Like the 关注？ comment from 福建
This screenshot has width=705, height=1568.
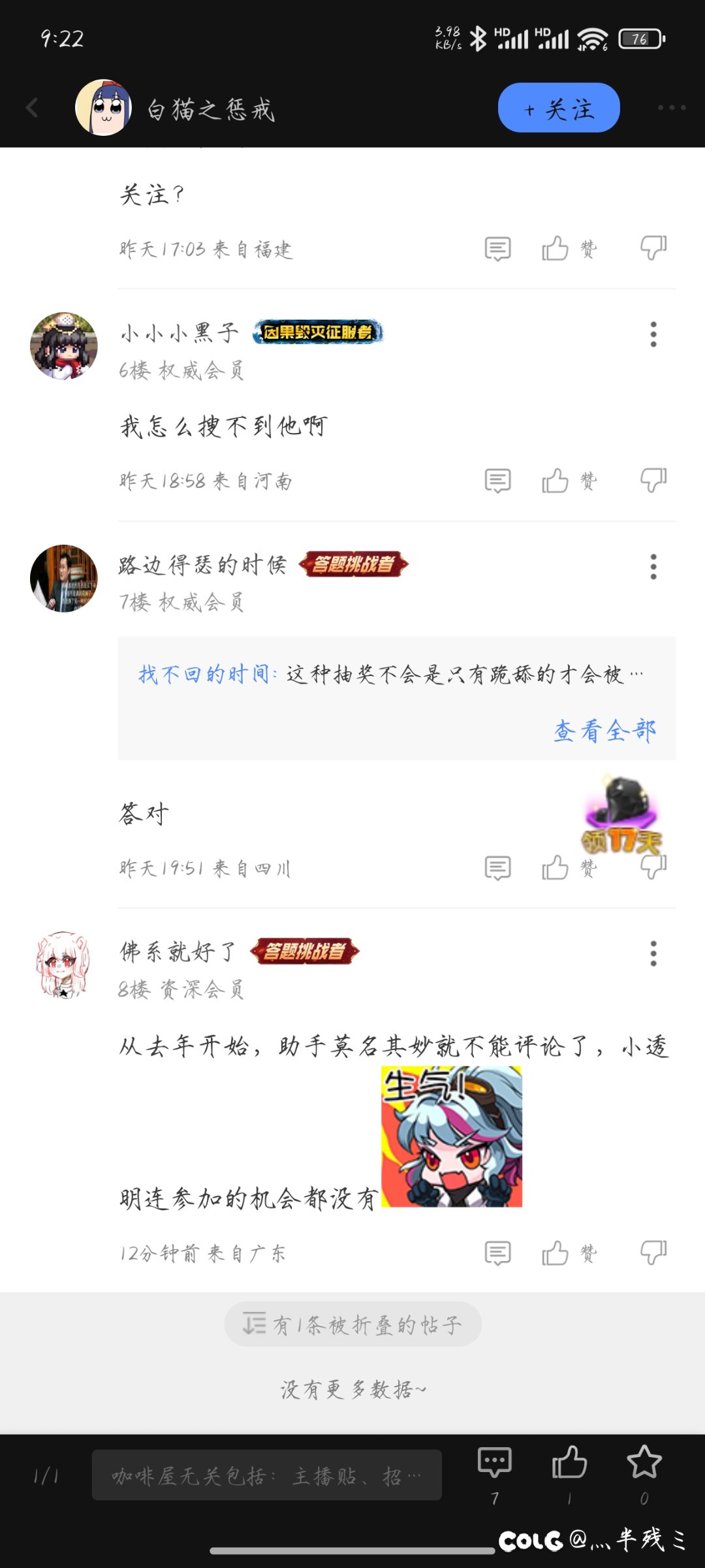pos(556,249)
